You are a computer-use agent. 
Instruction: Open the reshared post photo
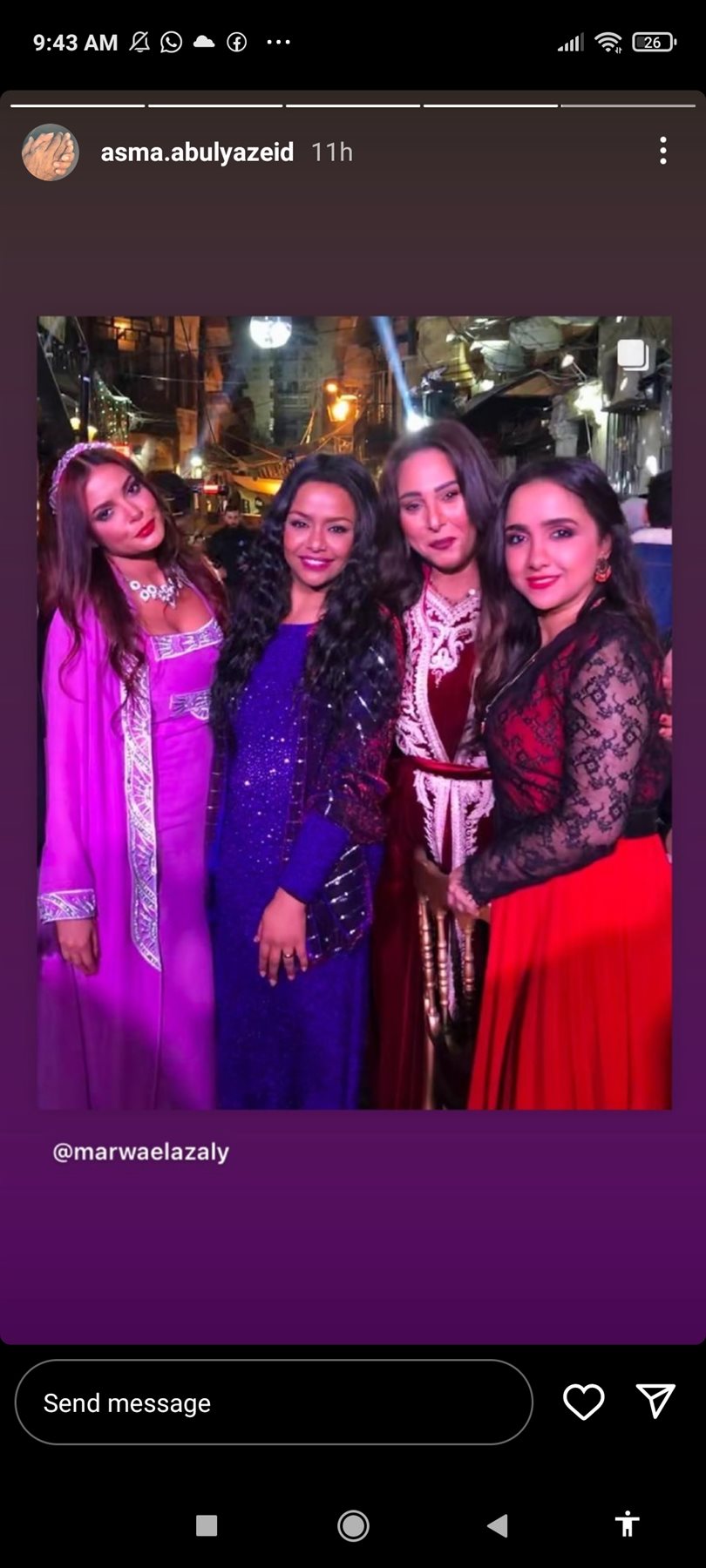point(354,713)
